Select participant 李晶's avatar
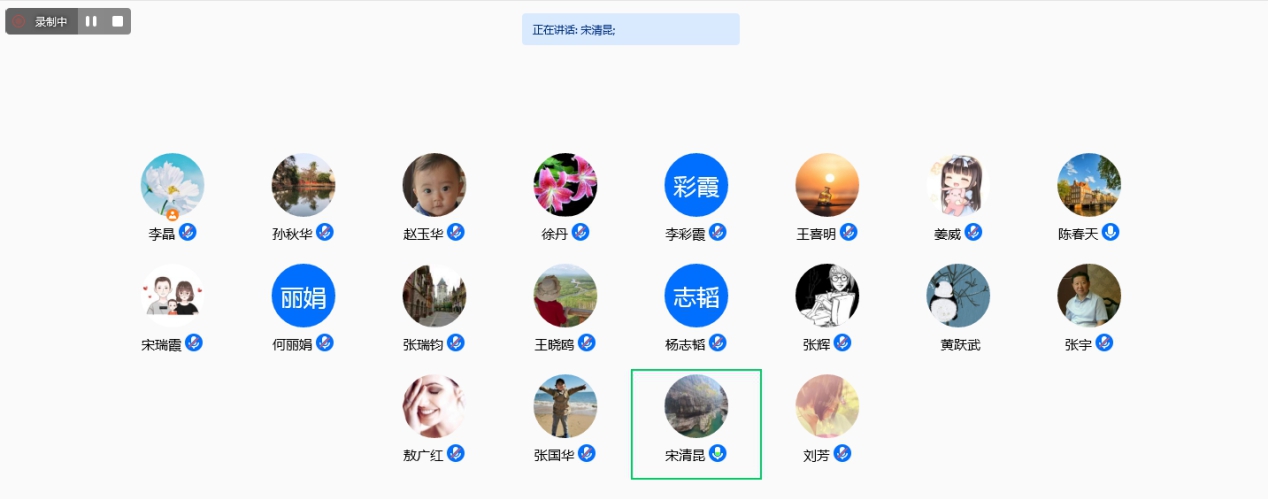 [x=172, y=185]
